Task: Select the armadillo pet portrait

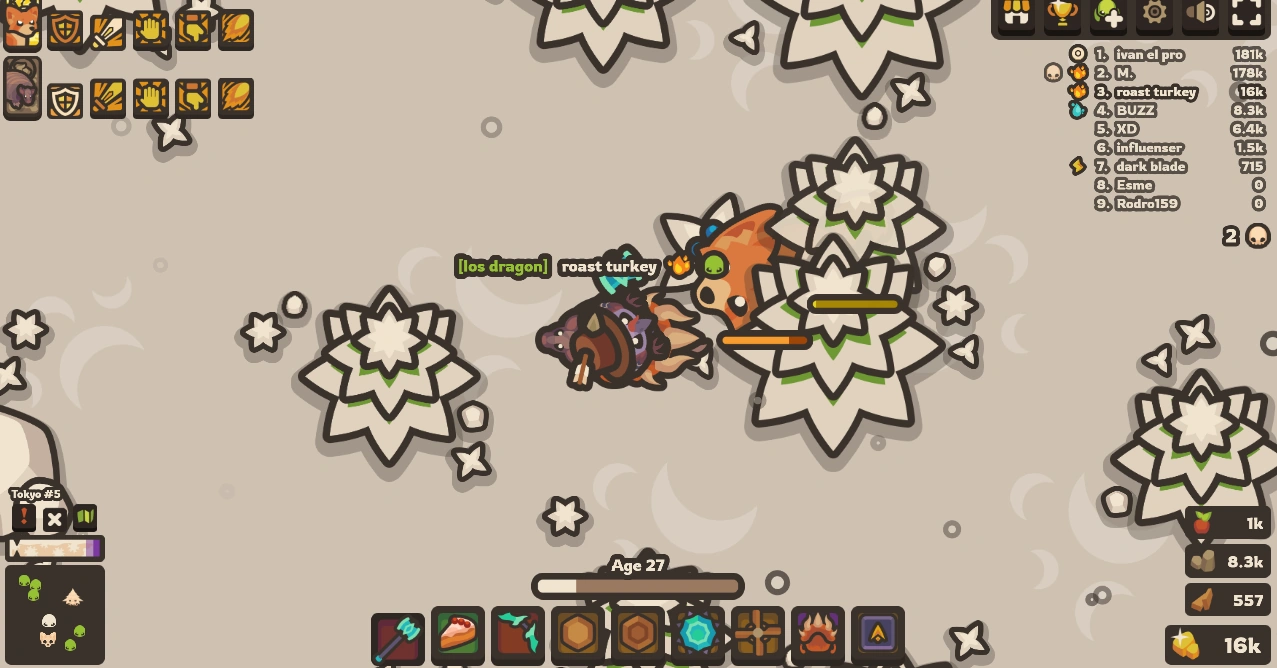Action: [22, 90]
